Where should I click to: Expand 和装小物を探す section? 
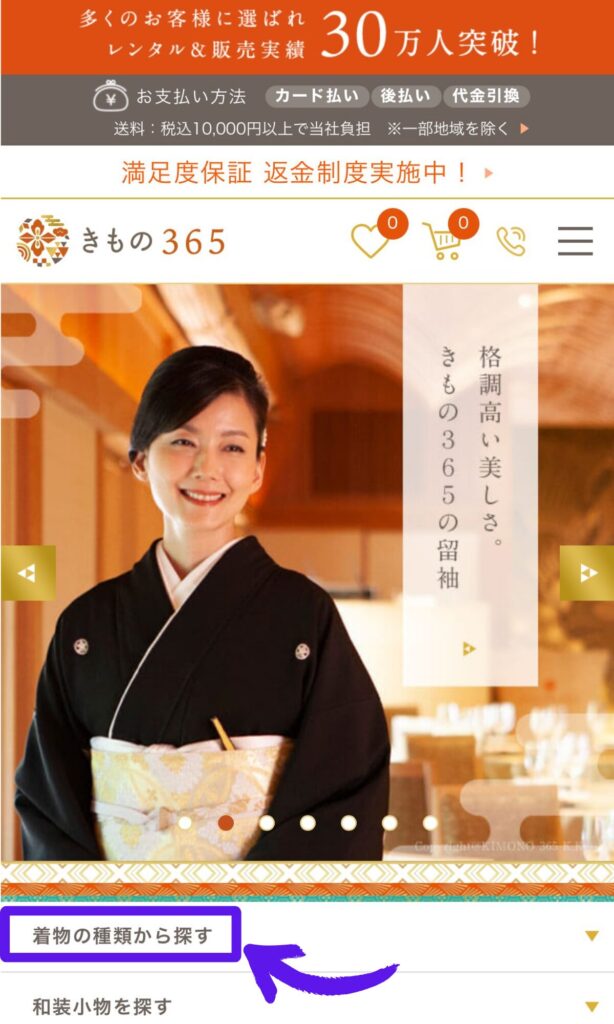307,1005
